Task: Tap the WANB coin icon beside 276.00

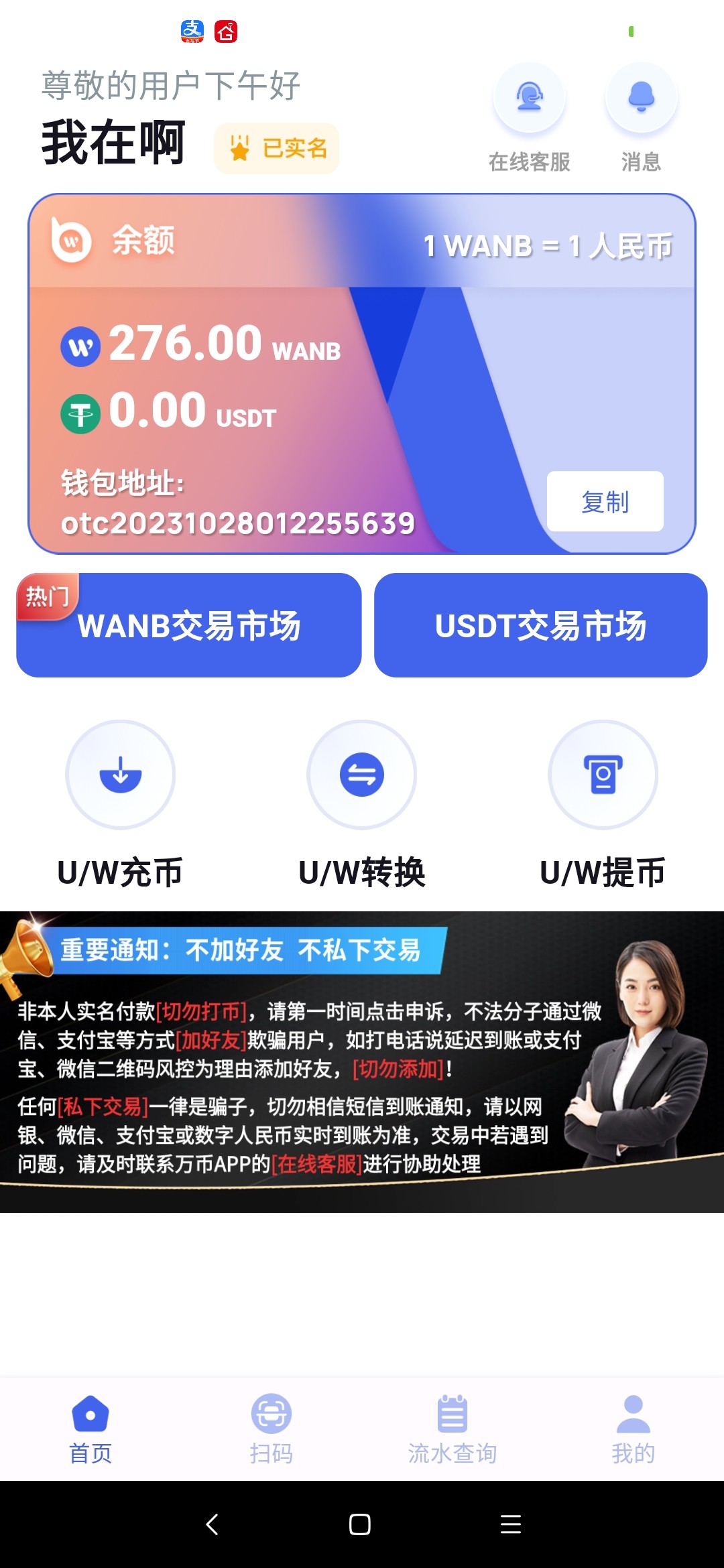Action: (x=80, y=346)
